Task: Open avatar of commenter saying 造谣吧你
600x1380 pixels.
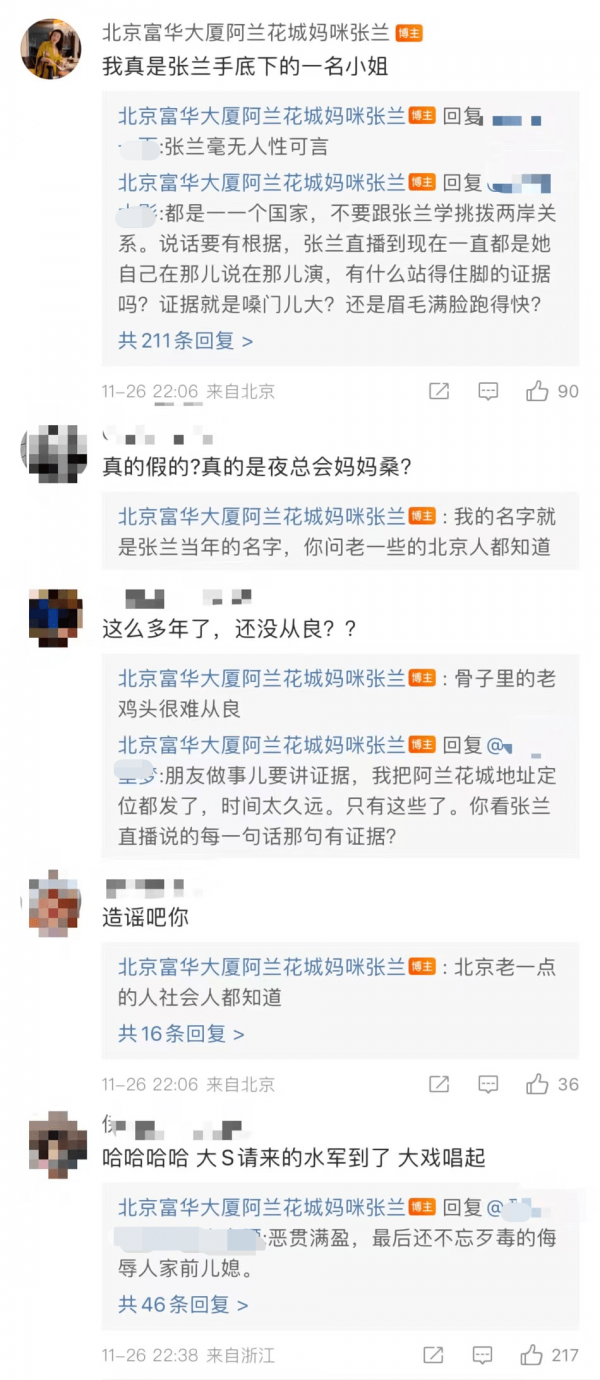Action: pyautogui.click(x=55, y=903)
